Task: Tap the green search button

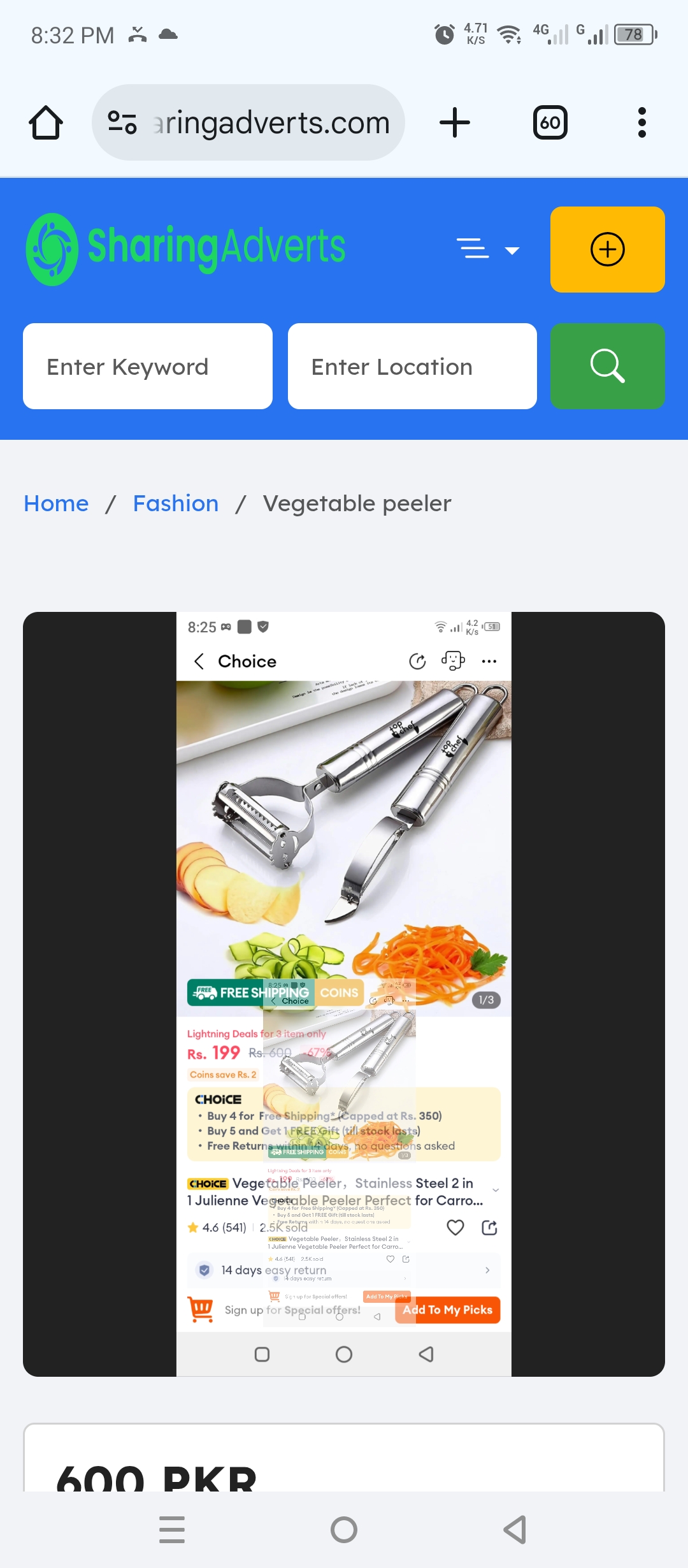Action: [607, 367]
